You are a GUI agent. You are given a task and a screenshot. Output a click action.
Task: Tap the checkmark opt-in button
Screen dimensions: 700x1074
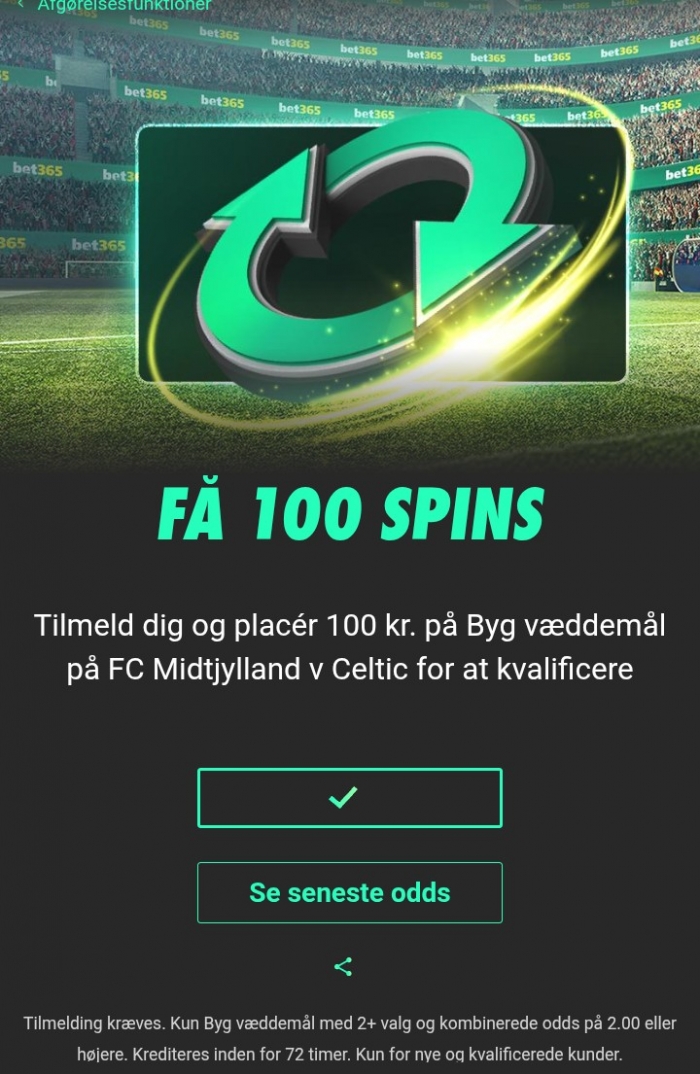tap(349, 798)
